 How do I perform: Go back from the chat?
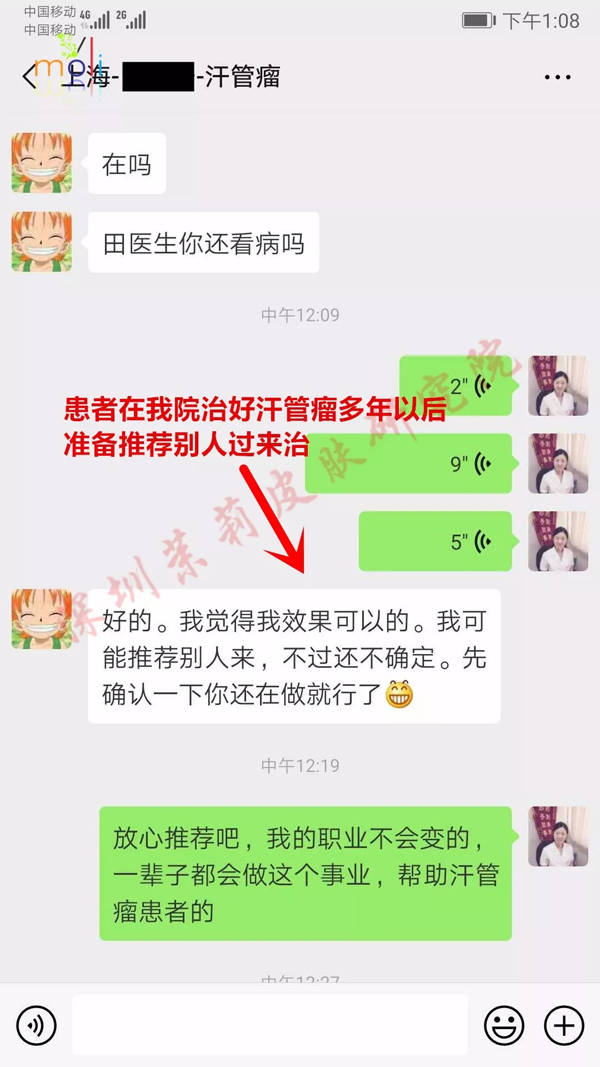click(28, 77)
